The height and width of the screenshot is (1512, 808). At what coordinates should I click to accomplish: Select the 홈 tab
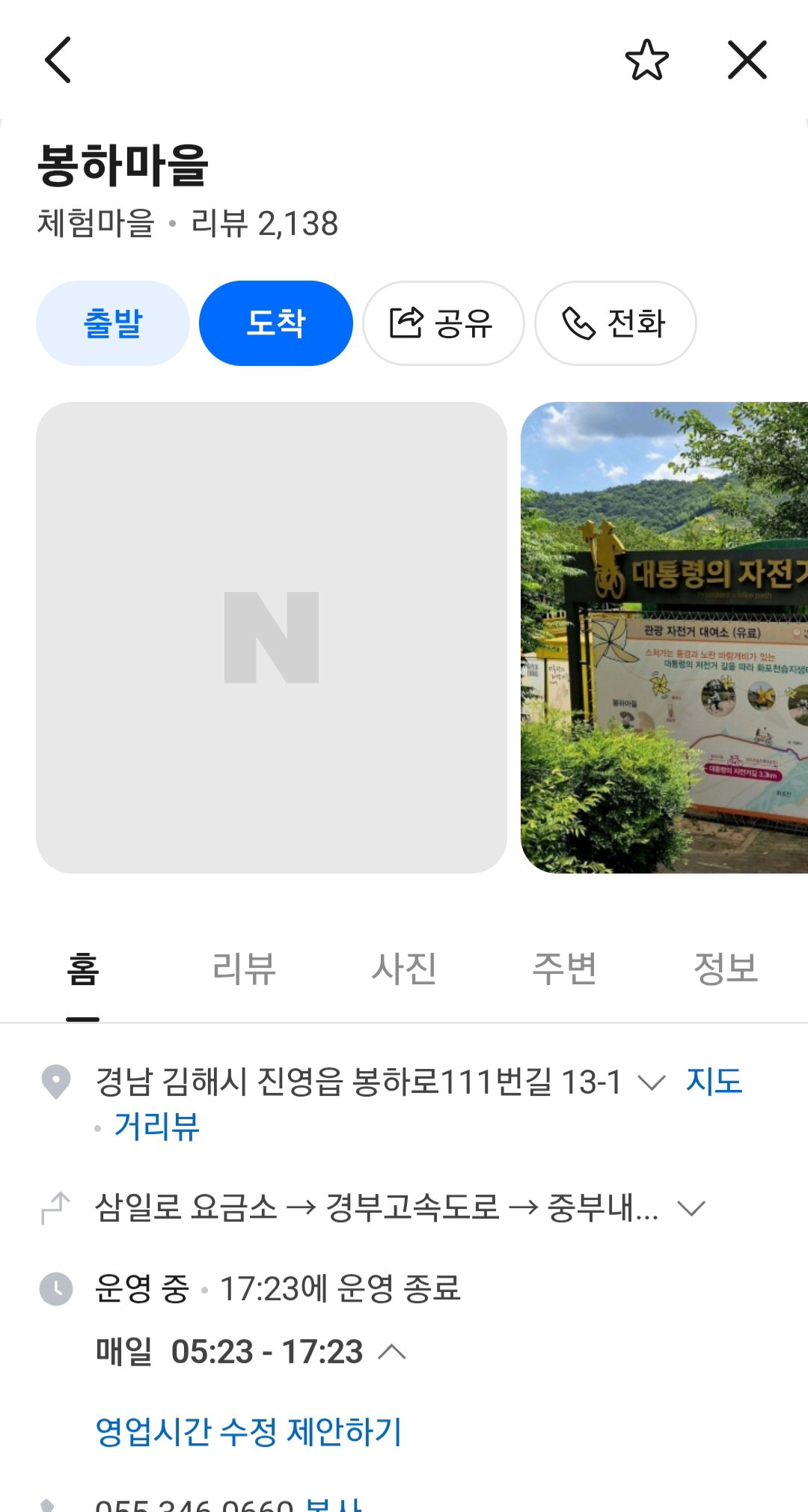pyautogui.click(x=83, y=969)
